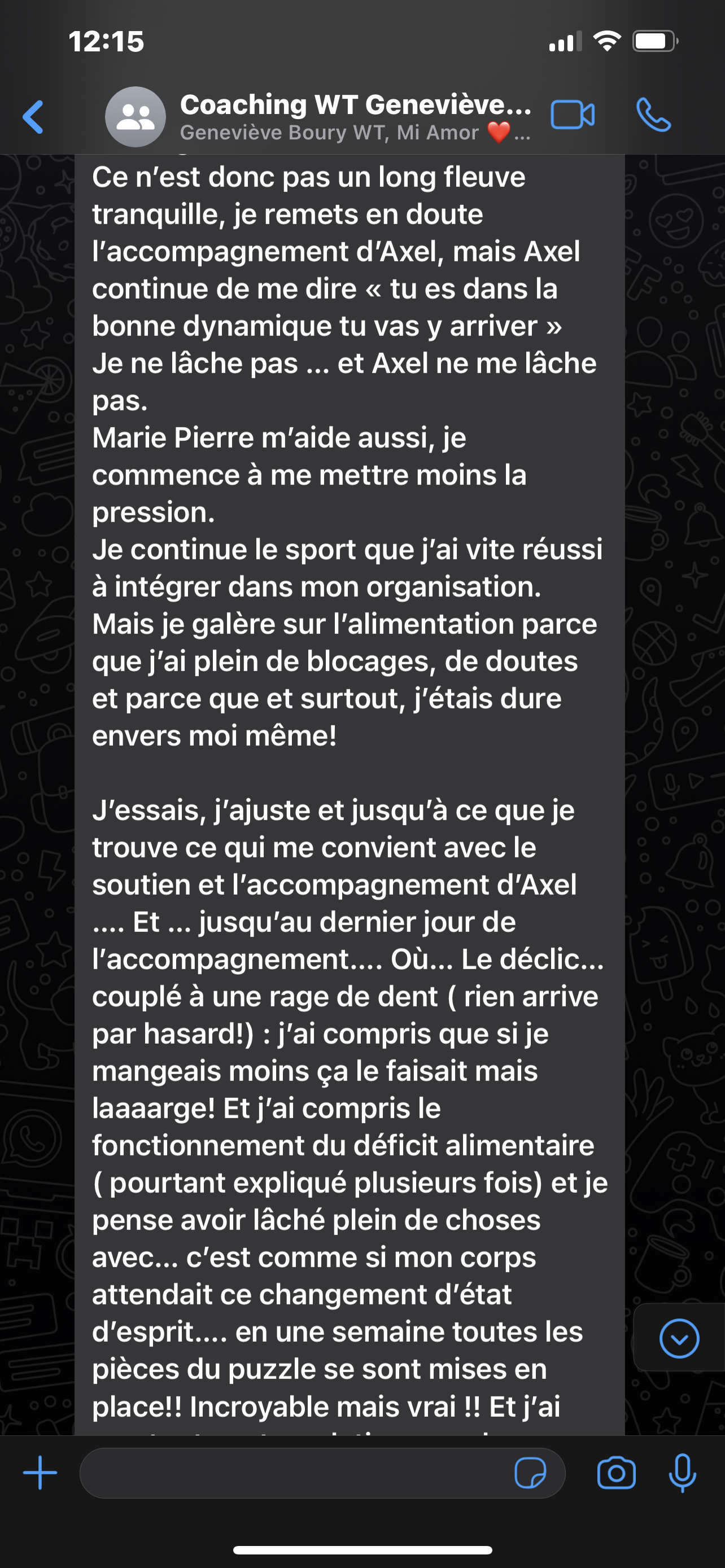Focus the message text field
Viewport: 725px width, 1568px height.
tap(292, 1473)
